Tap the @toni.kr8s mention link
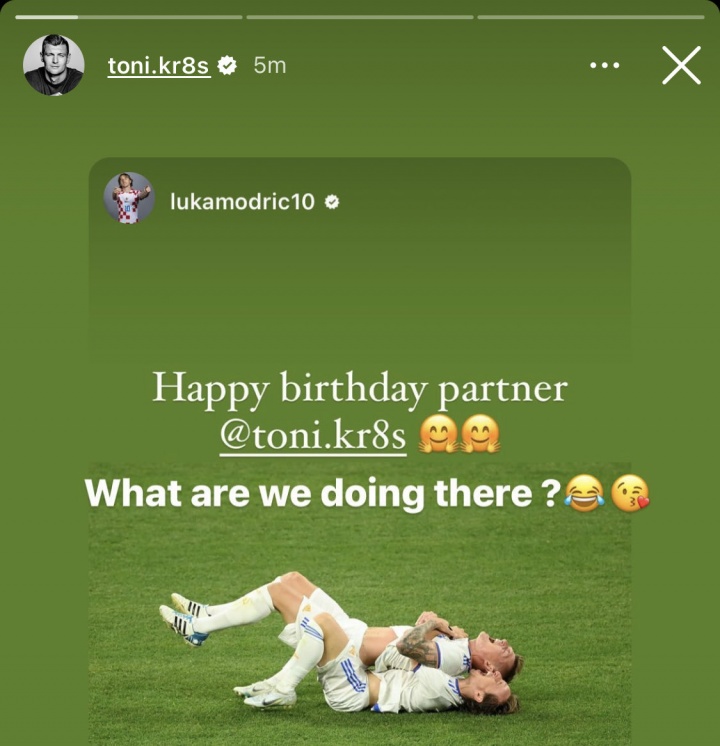The height and width of the screenshot is (746, 720). (x=311, y=437)
